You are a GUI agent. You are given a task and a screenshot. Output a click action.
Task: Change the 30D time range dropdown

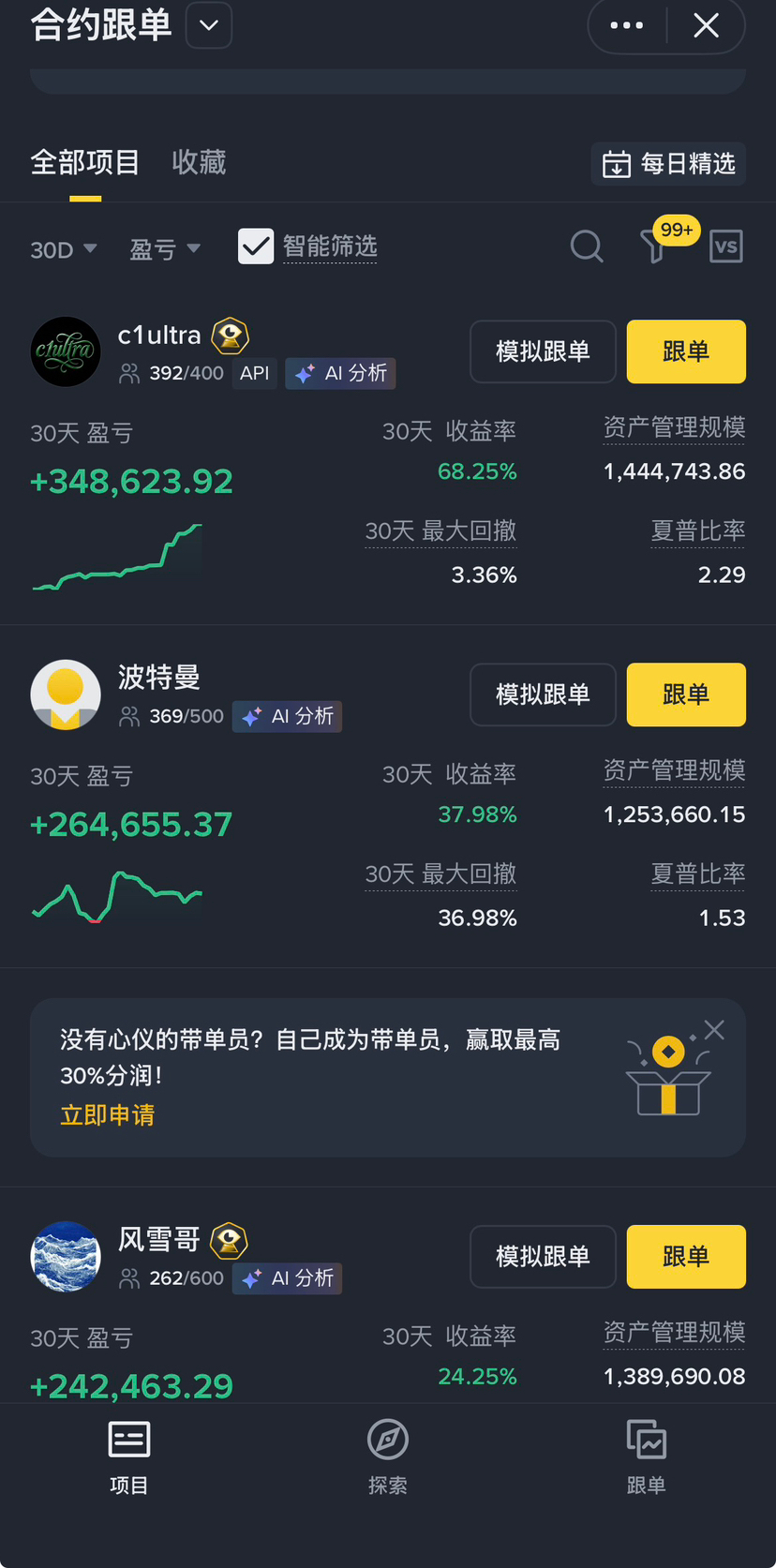pyautogui.click(x=64, y=249)
